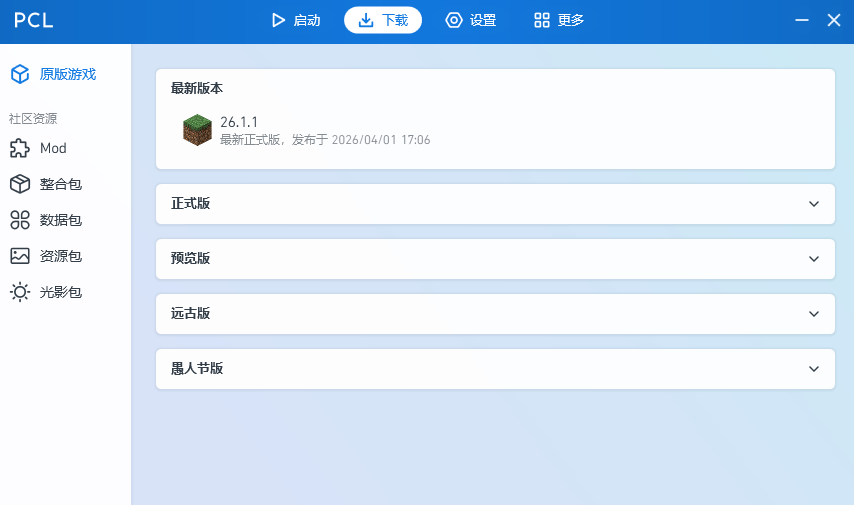The height and width of the screenshot is (505, 854).
Task: Open the 更多 tab
Action: click(559, 20)
